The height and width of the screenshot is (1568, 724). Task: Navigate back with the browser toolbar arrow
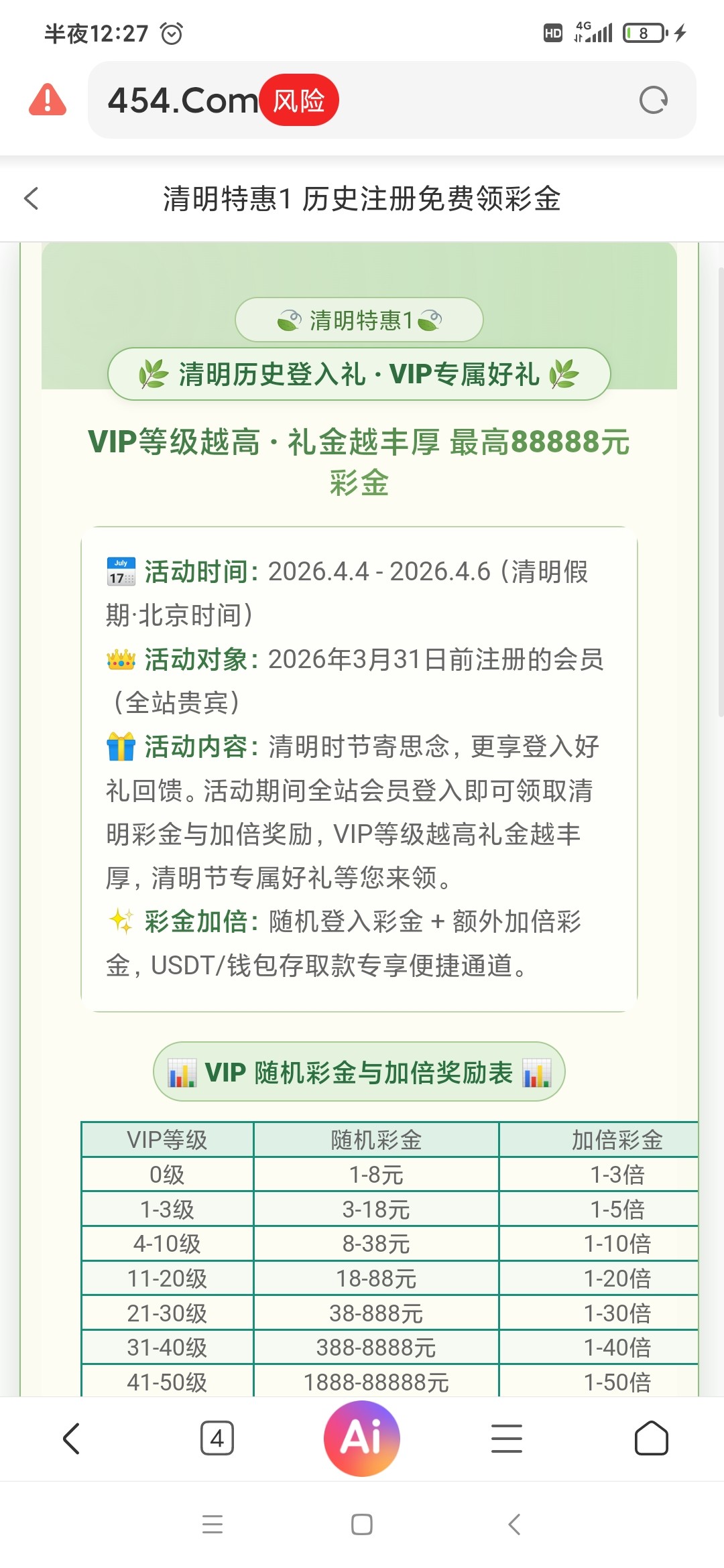click(72, 1438)
